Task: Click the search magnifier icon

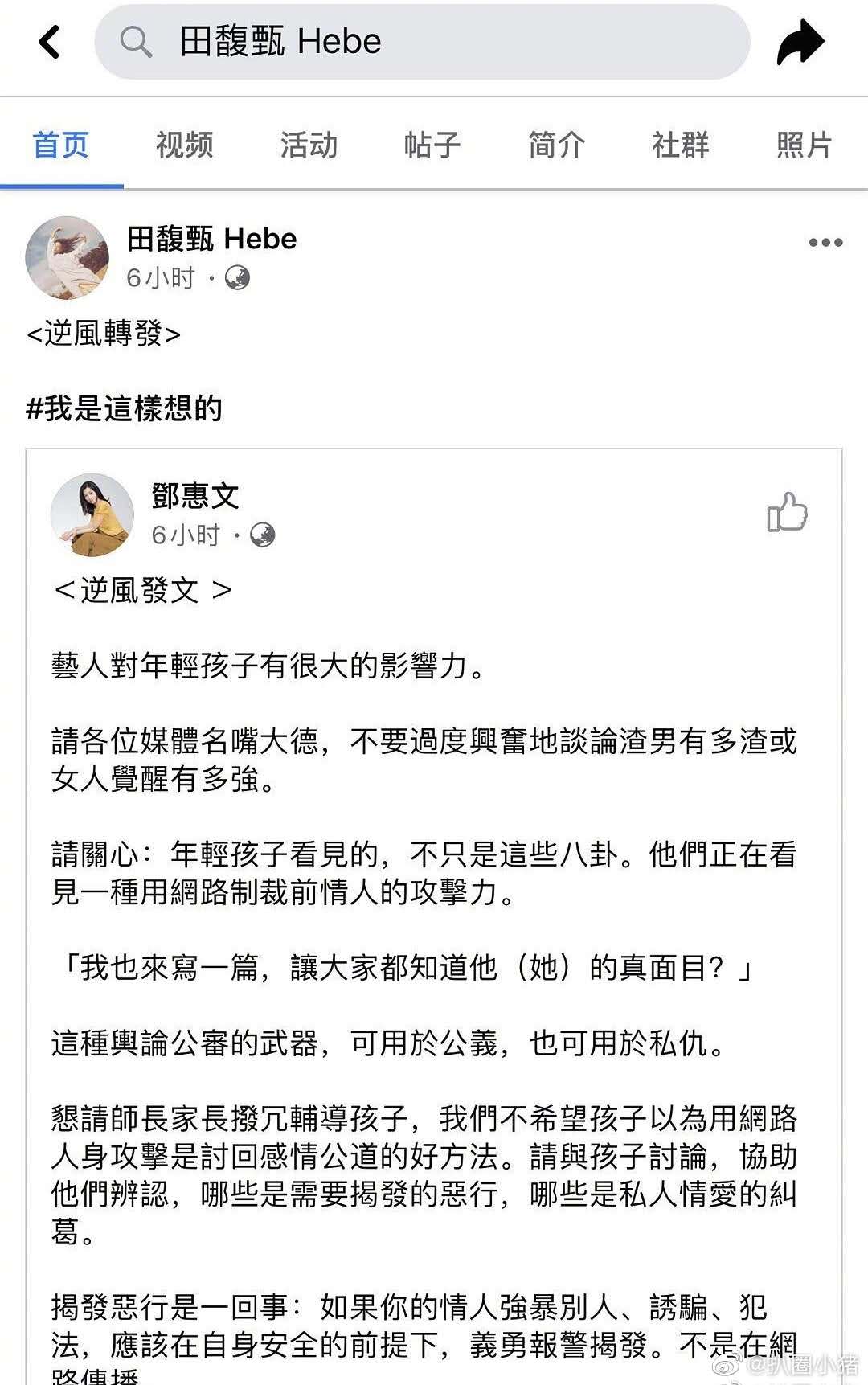Action: pyautogui.click(x=137, y=42)
